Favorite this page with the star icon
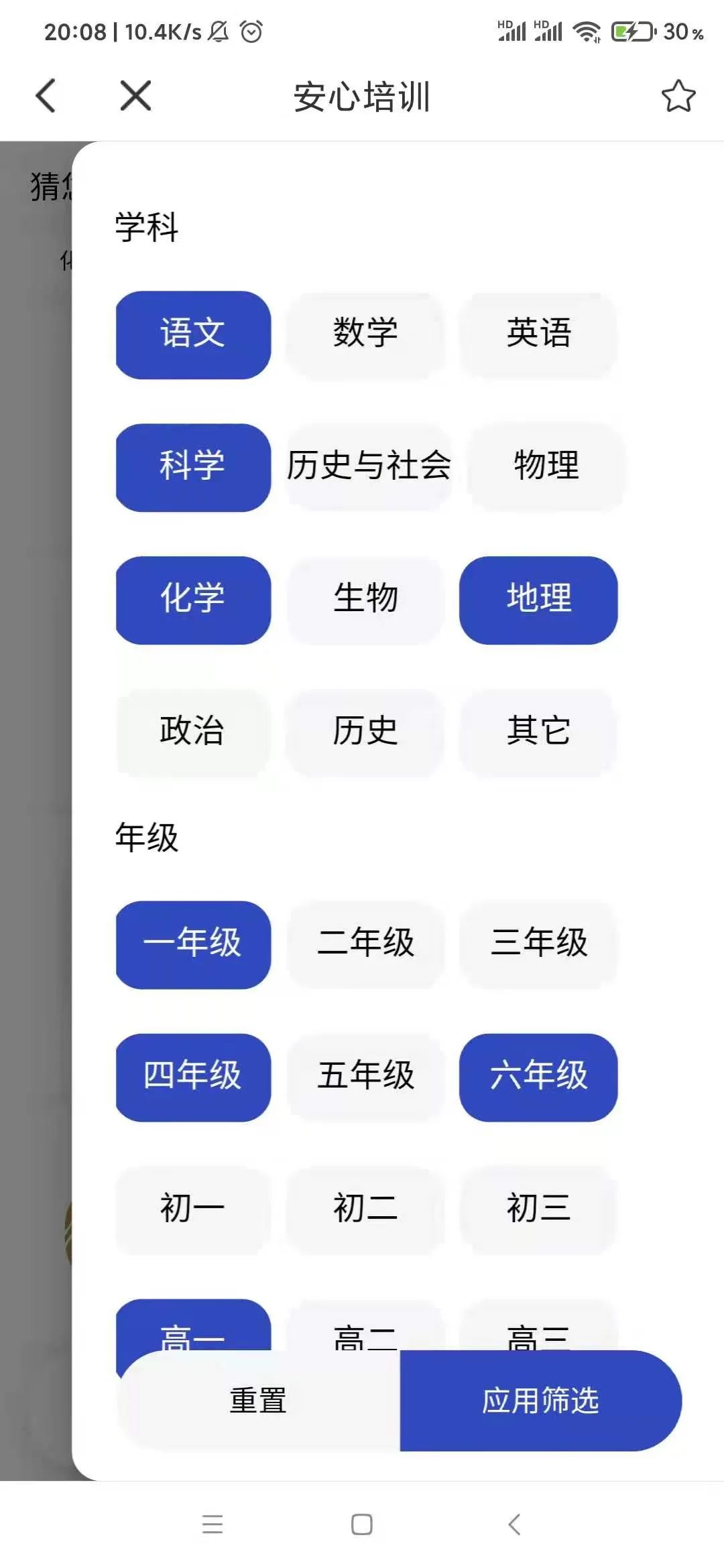The image size is (724, 1568). click(678, 96)
